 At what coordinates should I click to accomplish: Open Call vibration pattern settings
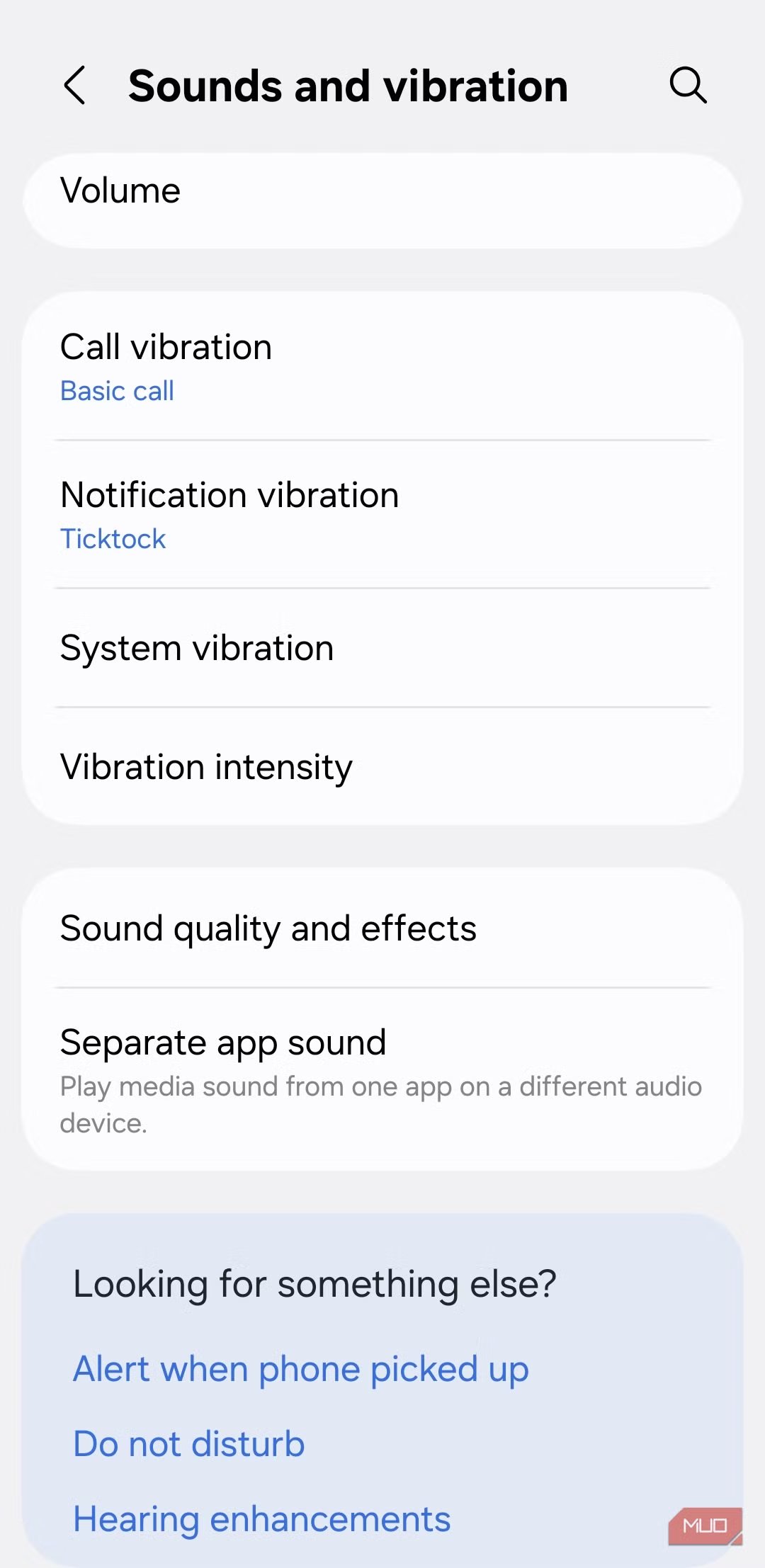[382, 367]
